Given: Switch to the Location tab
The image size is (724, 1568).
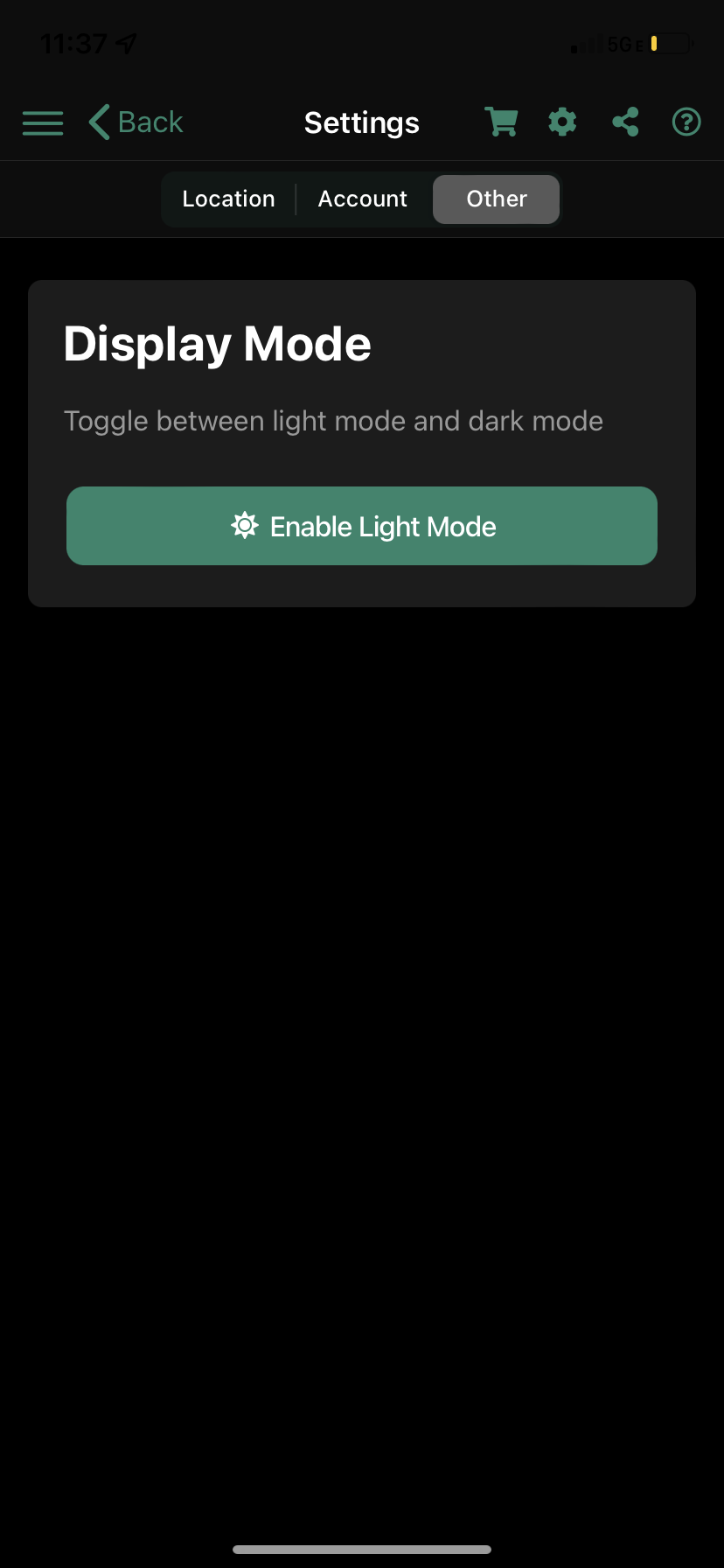Looking at the screenshot, I should click(228, 199).
